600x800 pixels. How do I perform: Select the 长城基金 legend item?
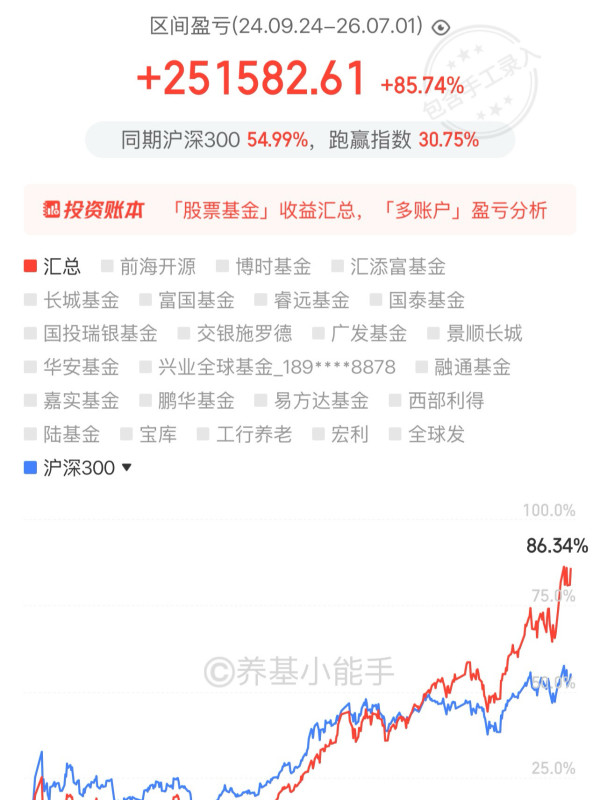tap(72, 300)
